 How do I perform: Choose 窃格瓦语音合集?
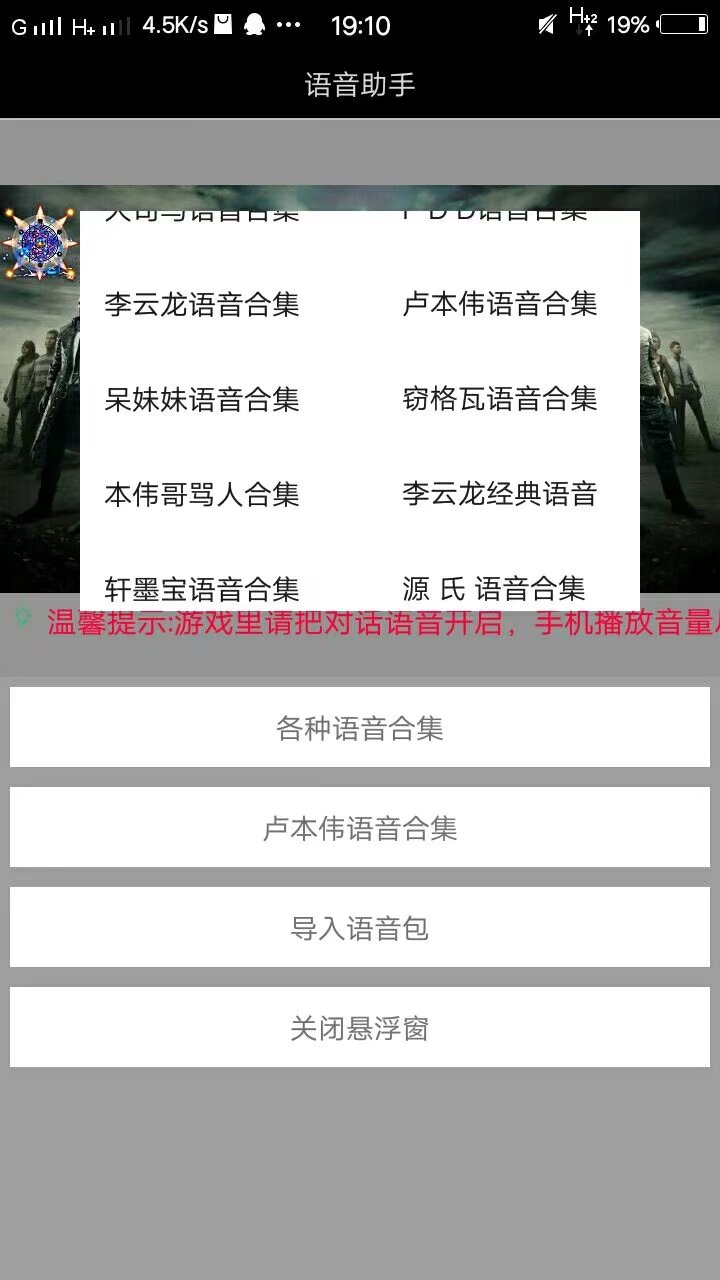tap(499, 399)
